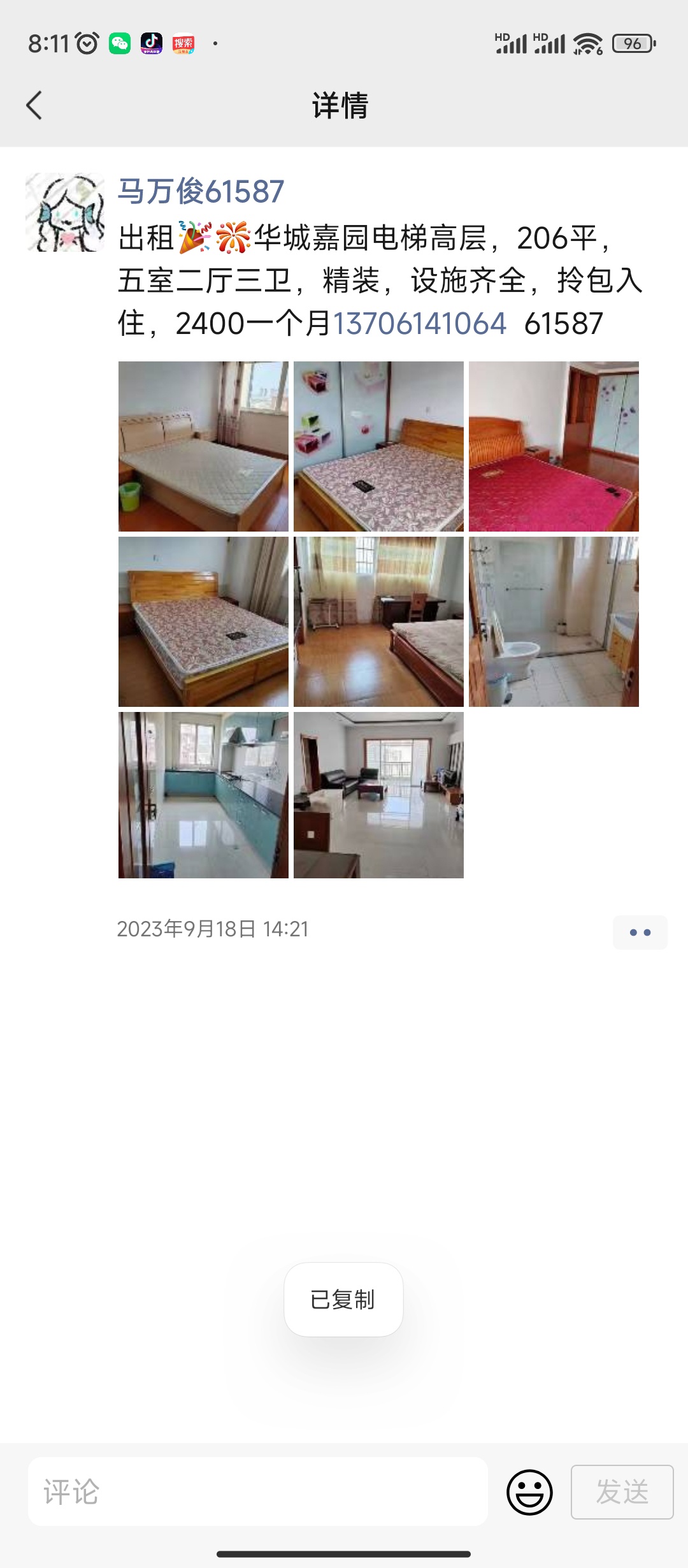688x1568 pixels.
Task: Open the two-dot like and comment menu
Action: pos(640,933)
